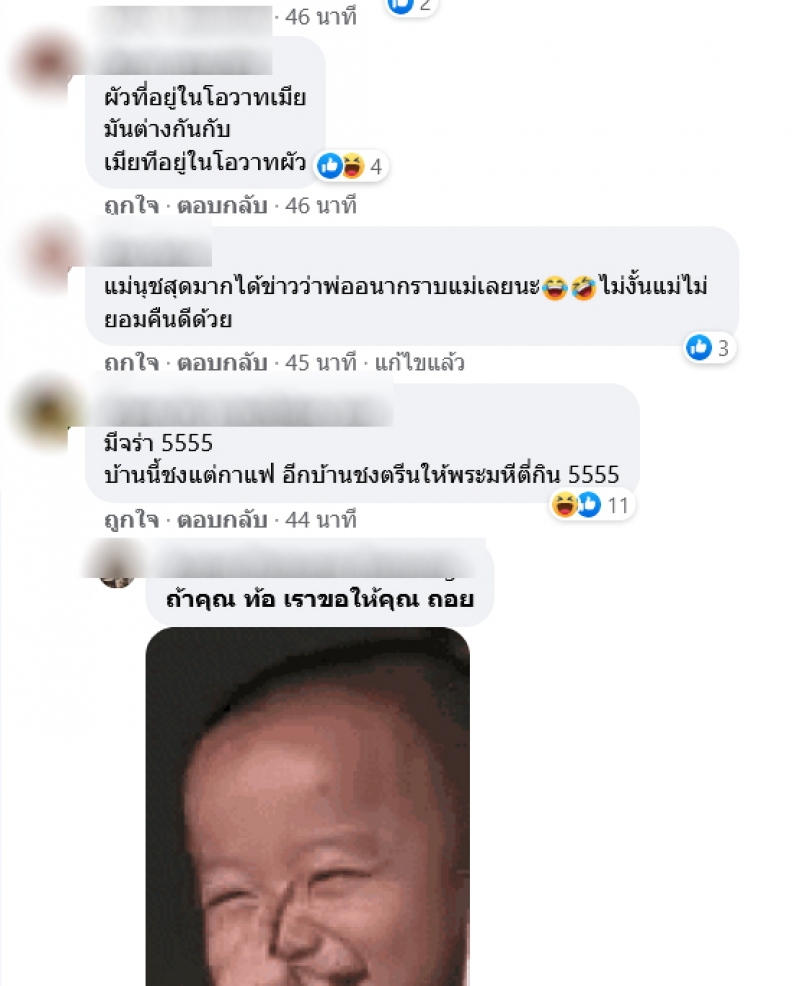Open the 44 นาที timestamp of the มีจร่า comment

(x=320, y=520)
